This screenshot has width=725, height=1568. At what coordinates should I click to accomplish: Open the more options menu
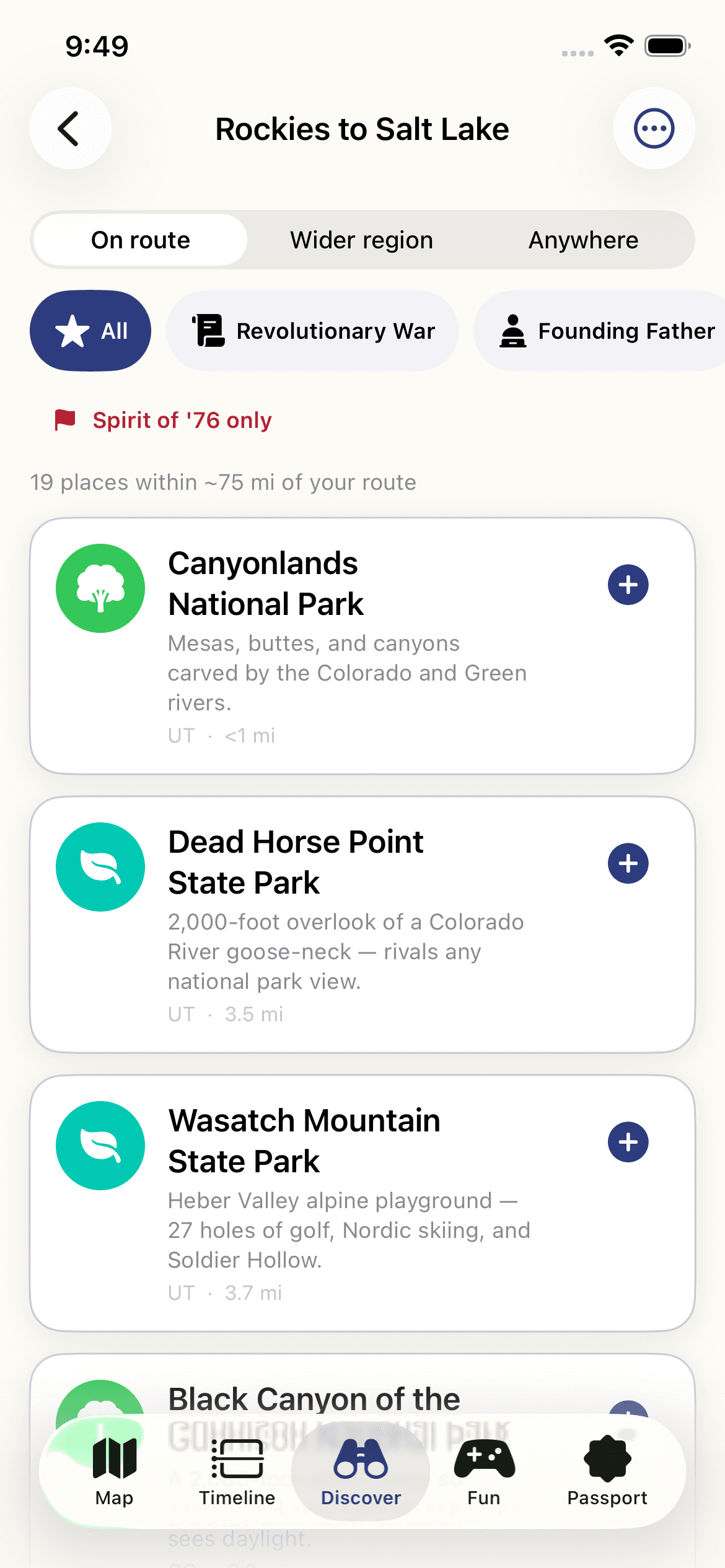[x=654, y=129]
